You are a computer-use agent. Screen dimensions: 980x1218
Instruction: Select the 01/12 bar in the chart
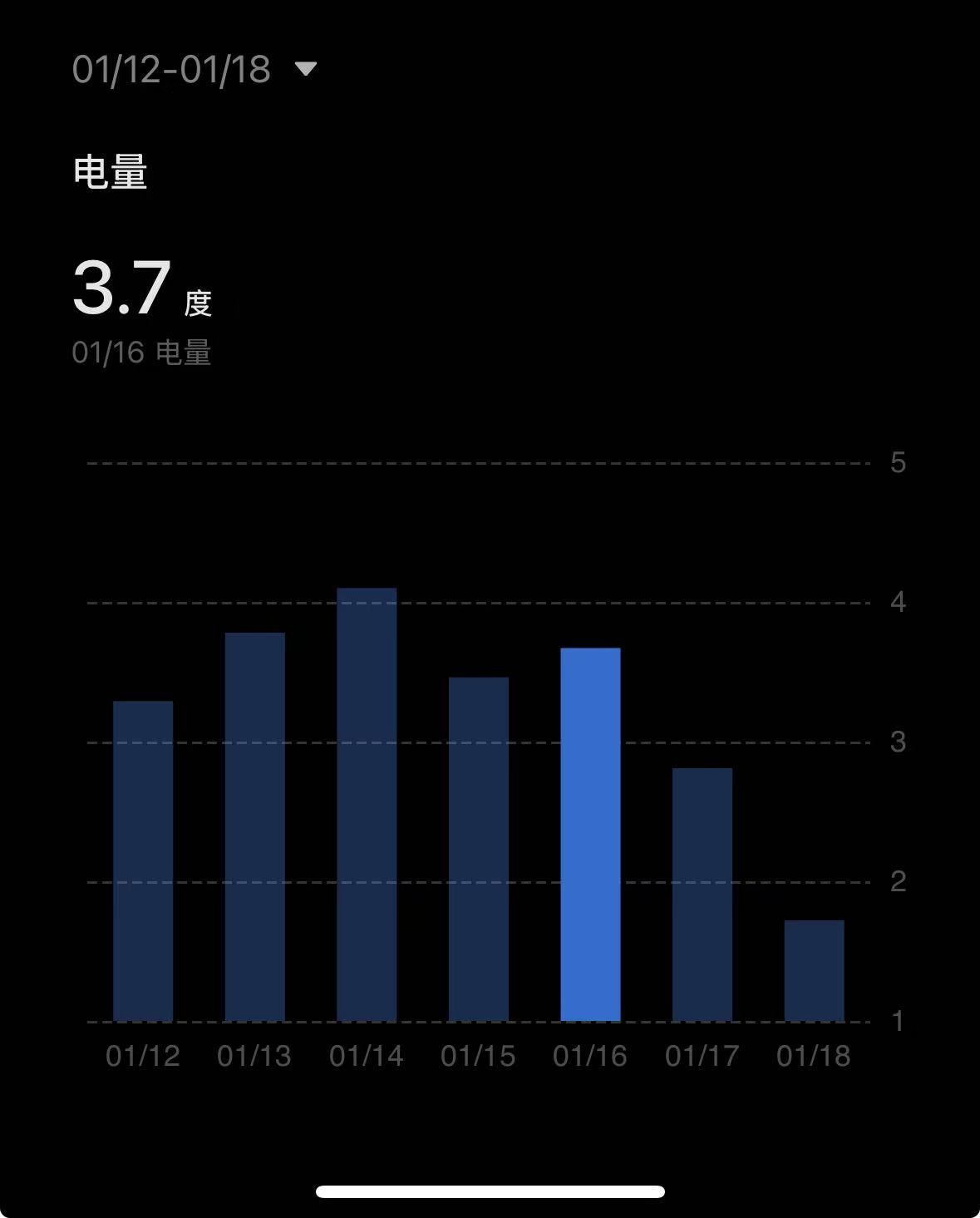coord(143,860)
